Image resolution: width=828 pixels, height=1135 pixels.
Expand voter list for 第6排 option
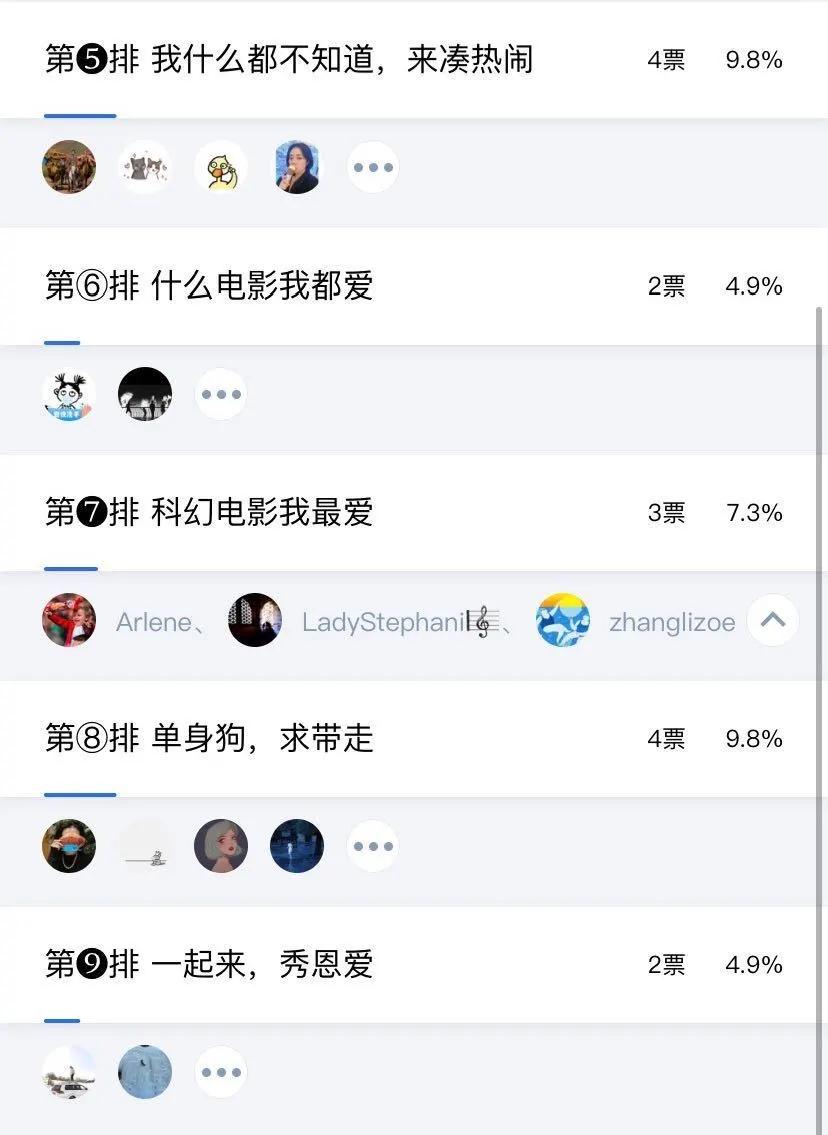coord(221,394)
